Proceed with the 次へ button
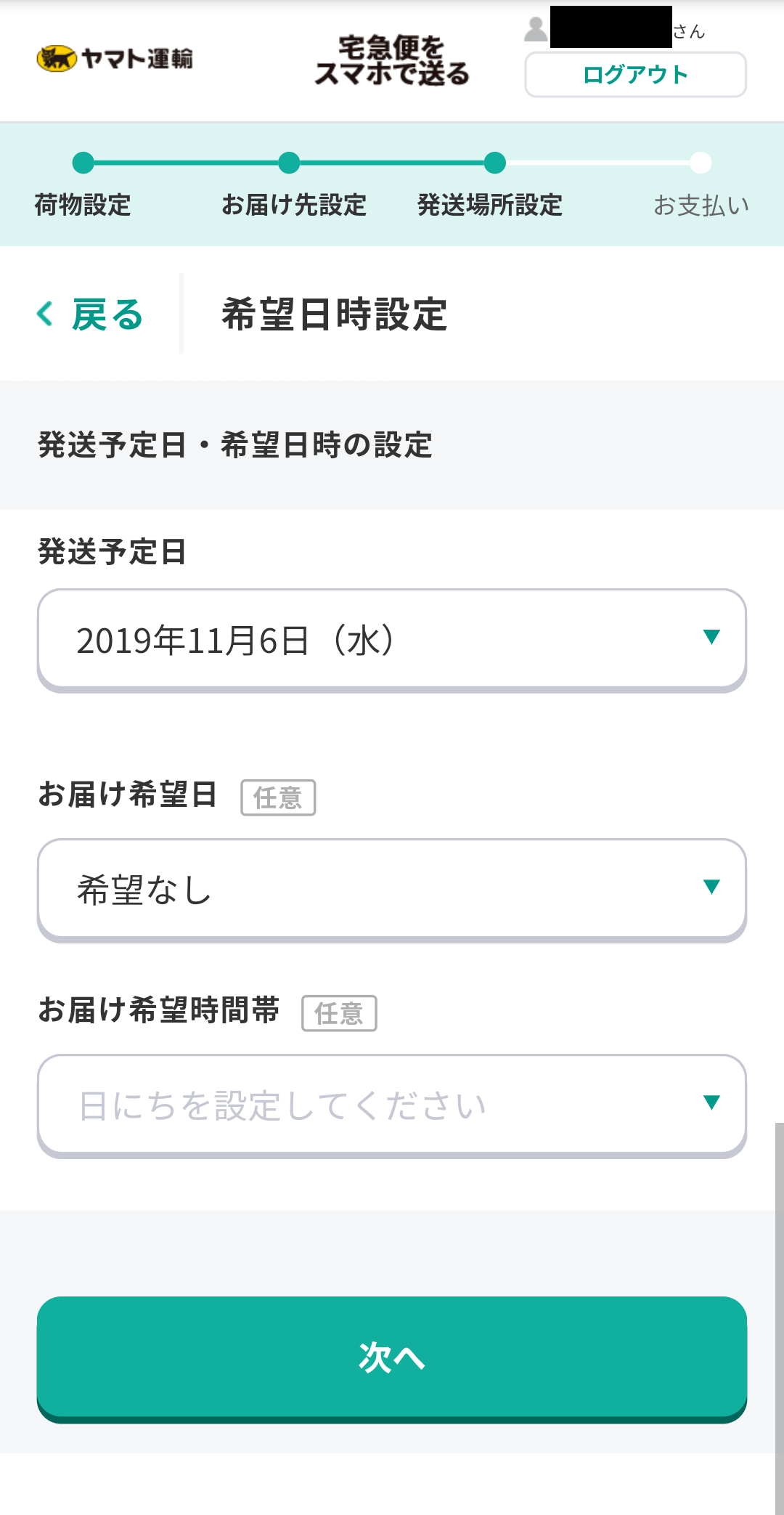The image size is (784, 1515). (392, 1358)
